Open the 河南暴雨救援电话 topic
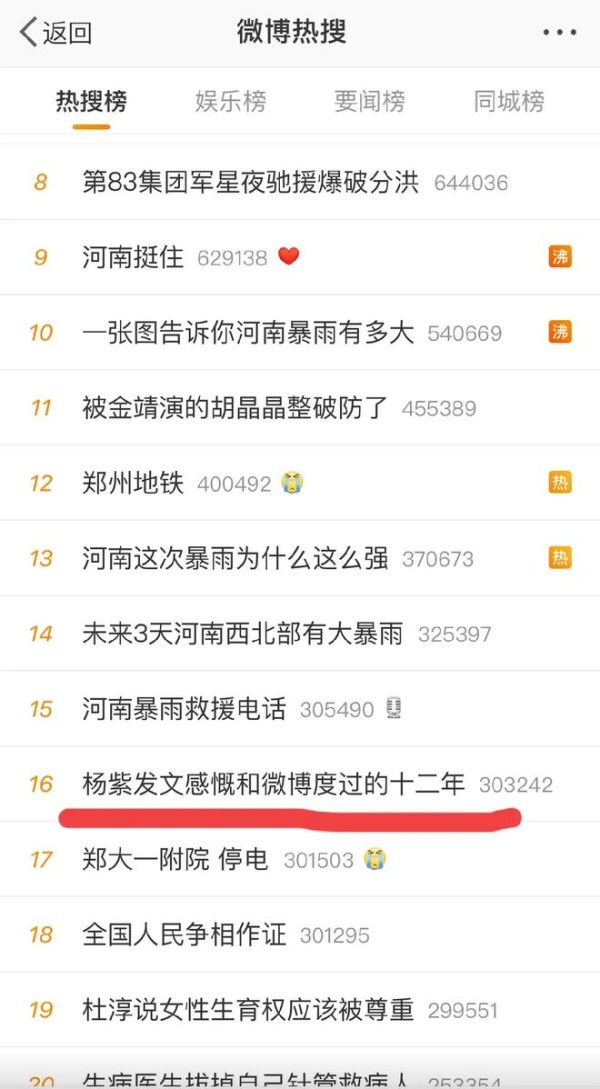 [x=300, y=708]
